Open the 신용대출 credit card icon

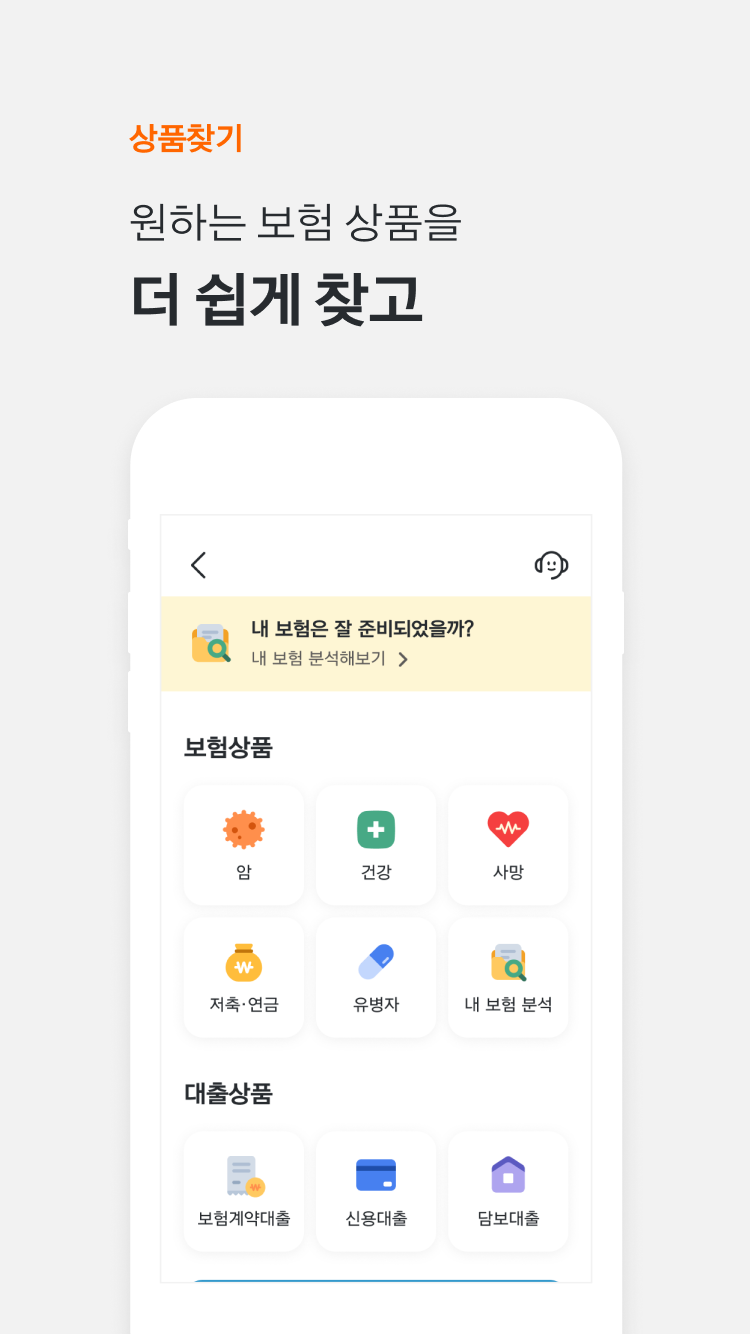coord(375,1175)
